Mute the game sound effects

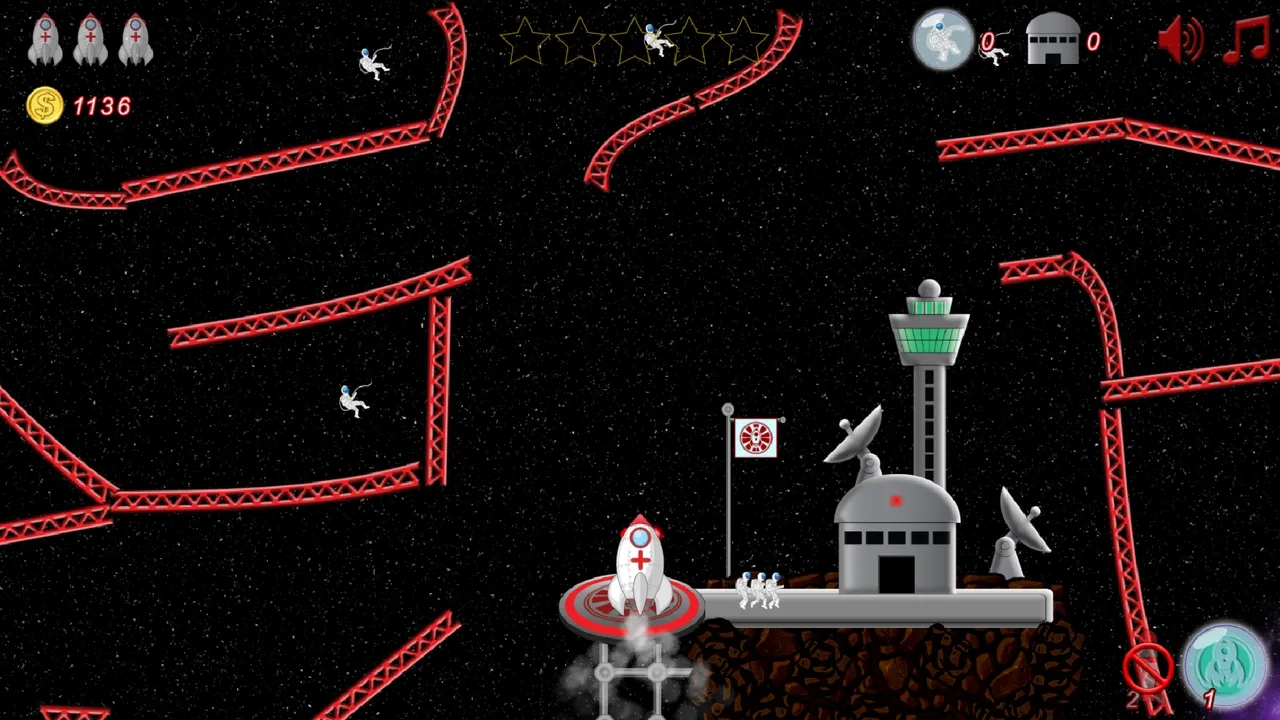coord(1180,42)
